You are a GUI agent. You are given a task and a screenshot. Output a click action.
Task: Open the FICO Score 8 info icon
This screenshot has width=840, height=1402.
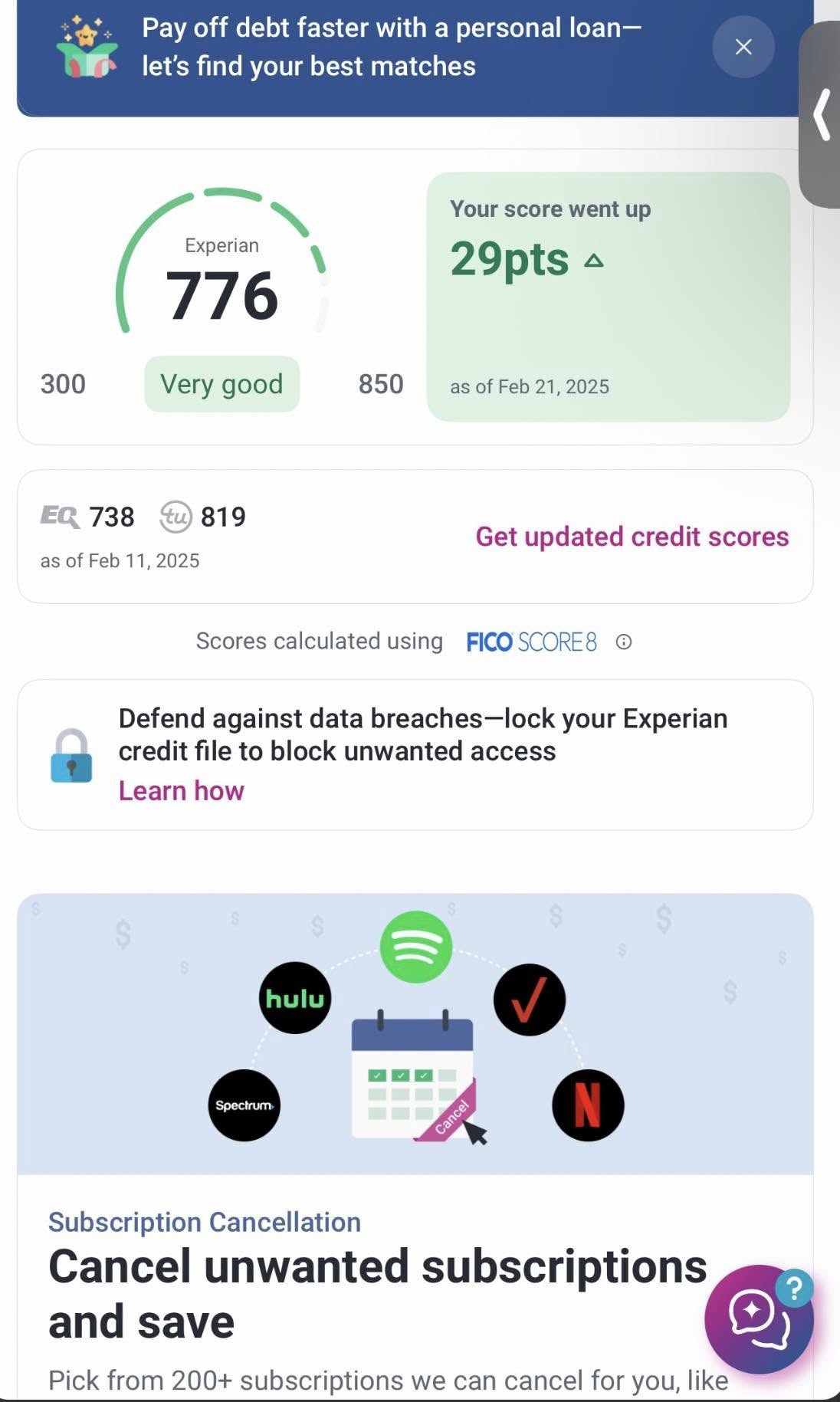pos(623,642)
